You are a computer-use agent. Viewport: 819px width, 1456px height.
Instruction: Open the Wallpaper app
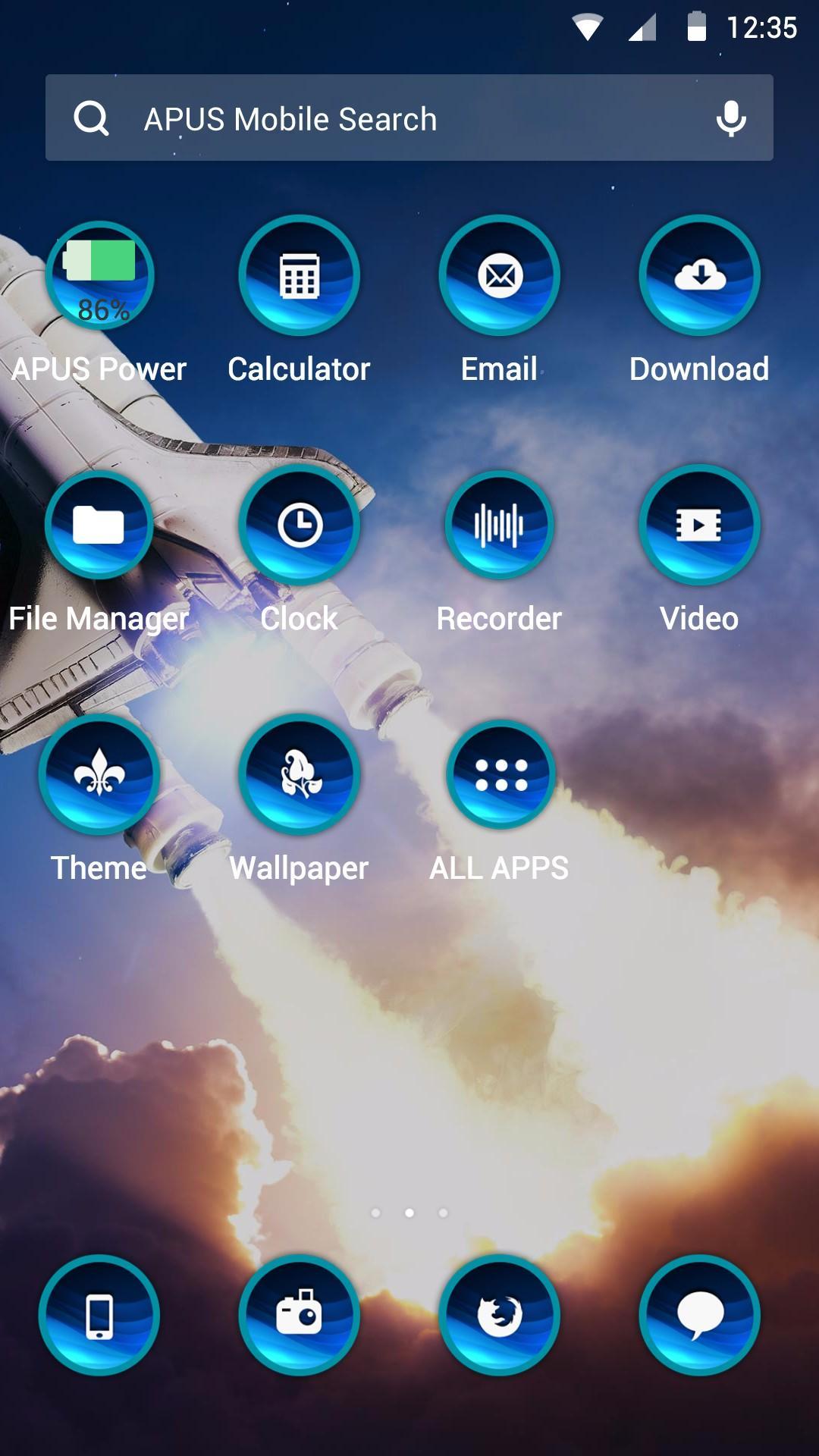tap(300, 774)
